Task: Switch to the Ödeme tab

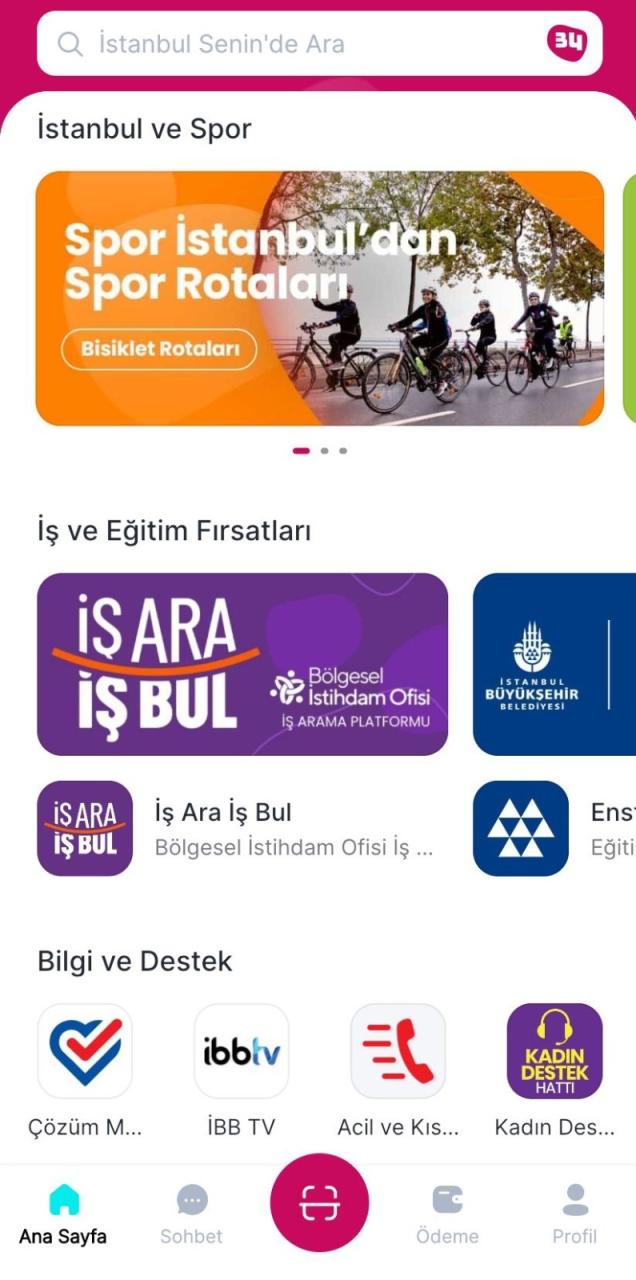Action: 447,1213
